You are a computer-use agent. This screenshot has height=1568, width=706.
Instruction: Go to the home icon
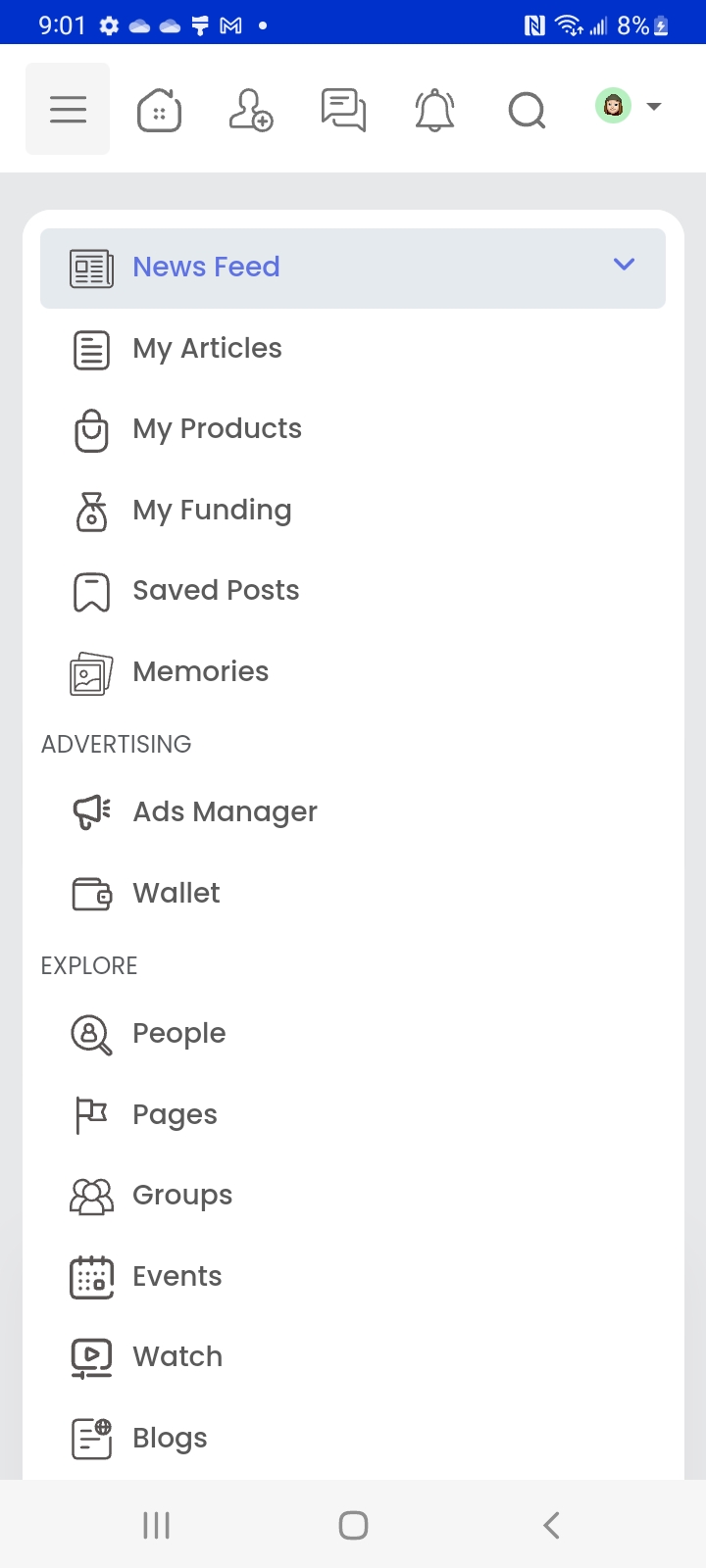coord(159,110)
